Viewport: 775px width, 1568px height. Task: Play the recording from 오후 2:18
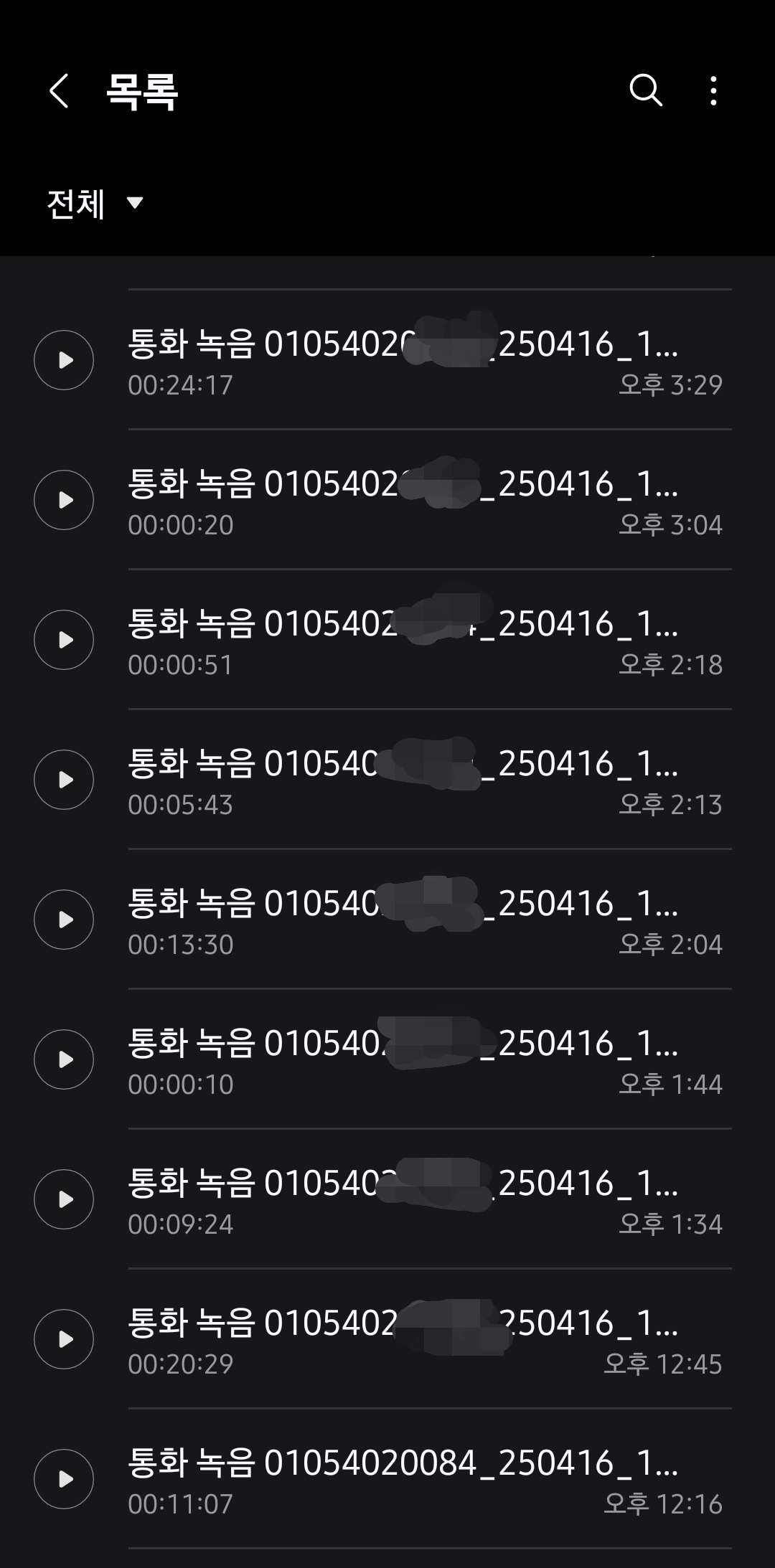pyautogui.click(x=64, y=640)
